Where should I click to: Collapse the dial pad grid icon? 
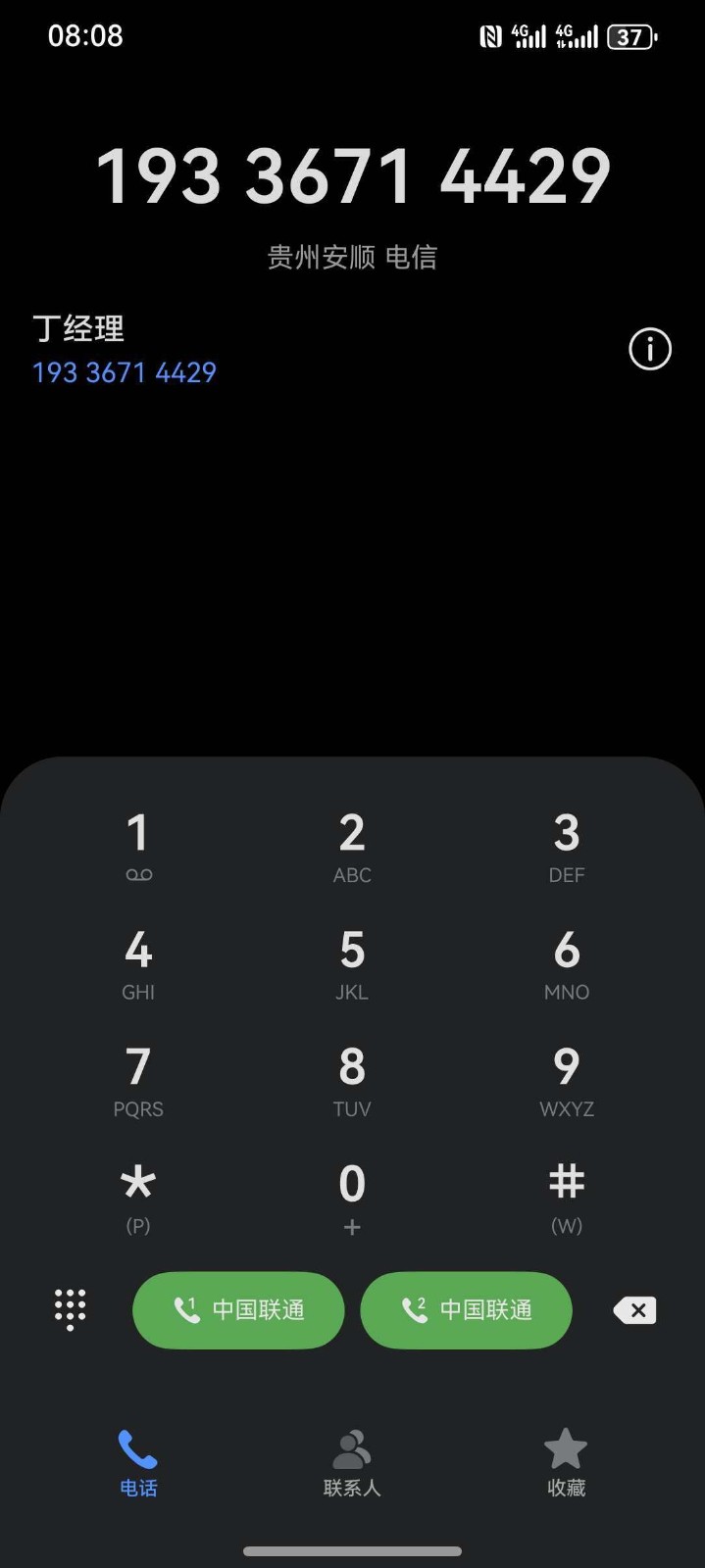(x=70, y=1309)
